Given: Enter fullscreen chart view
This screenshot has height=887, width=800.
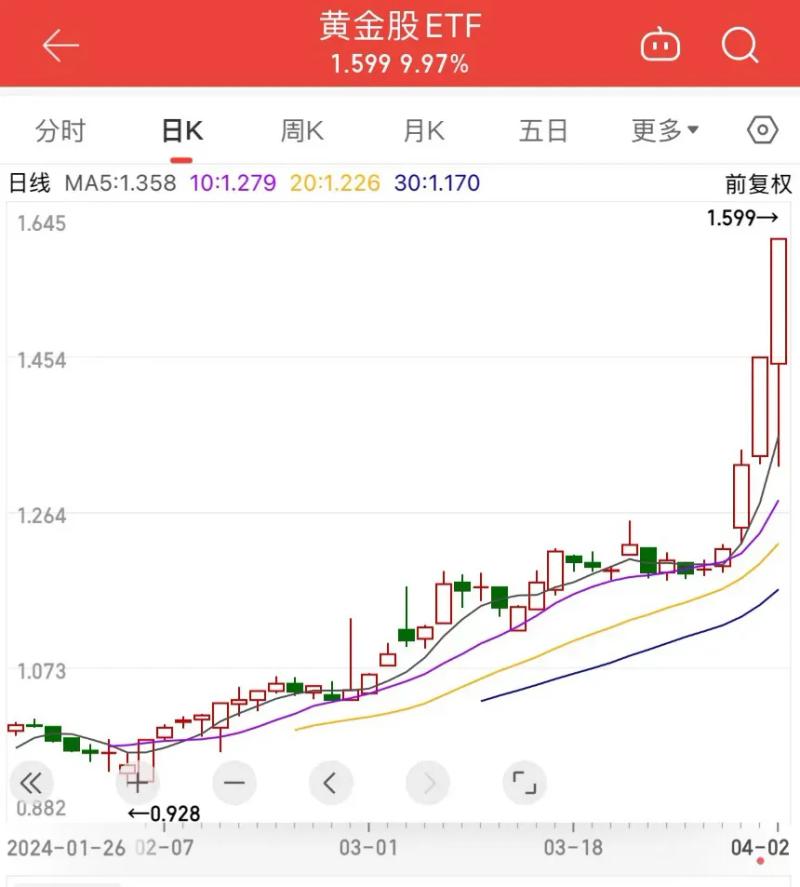Looking at the screenshot, I should 524,784.
